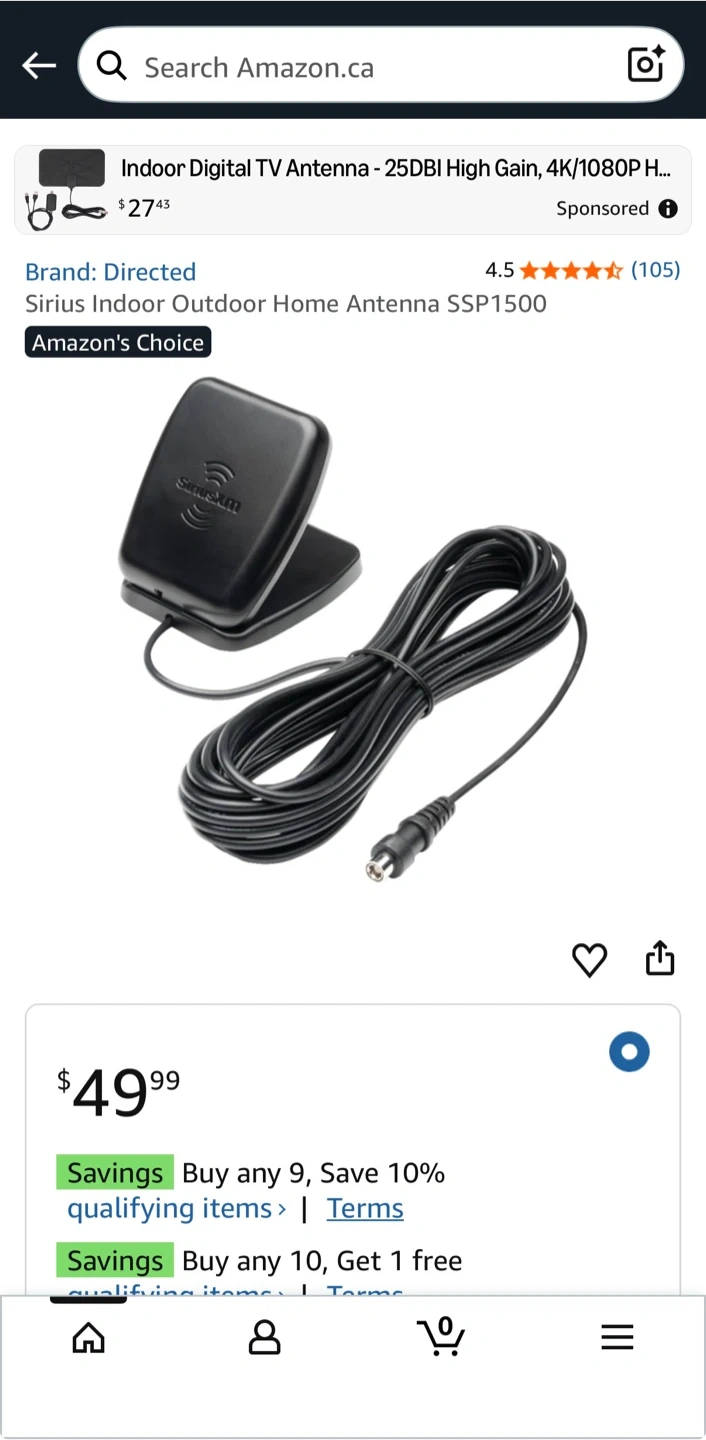Switch to the Home tab
The height and width of the screenshot is (1440, 706).
point(89,1337)
